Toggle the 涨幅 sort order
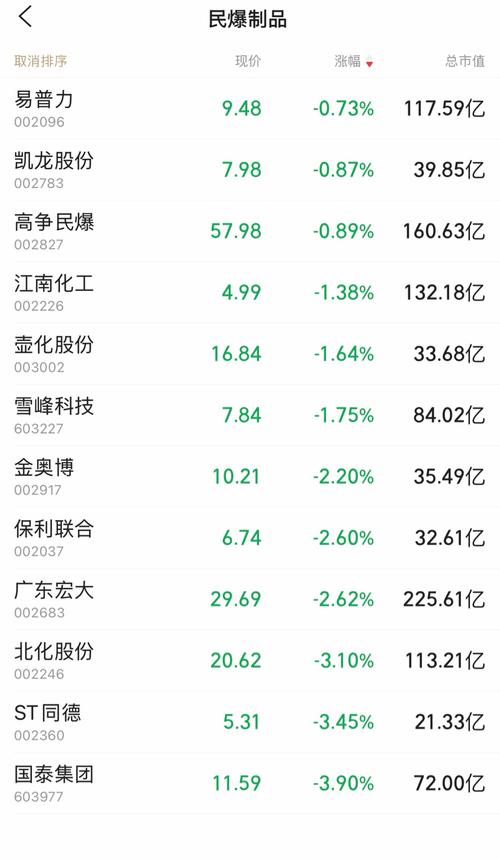The image size is (500, 860). 354,61
